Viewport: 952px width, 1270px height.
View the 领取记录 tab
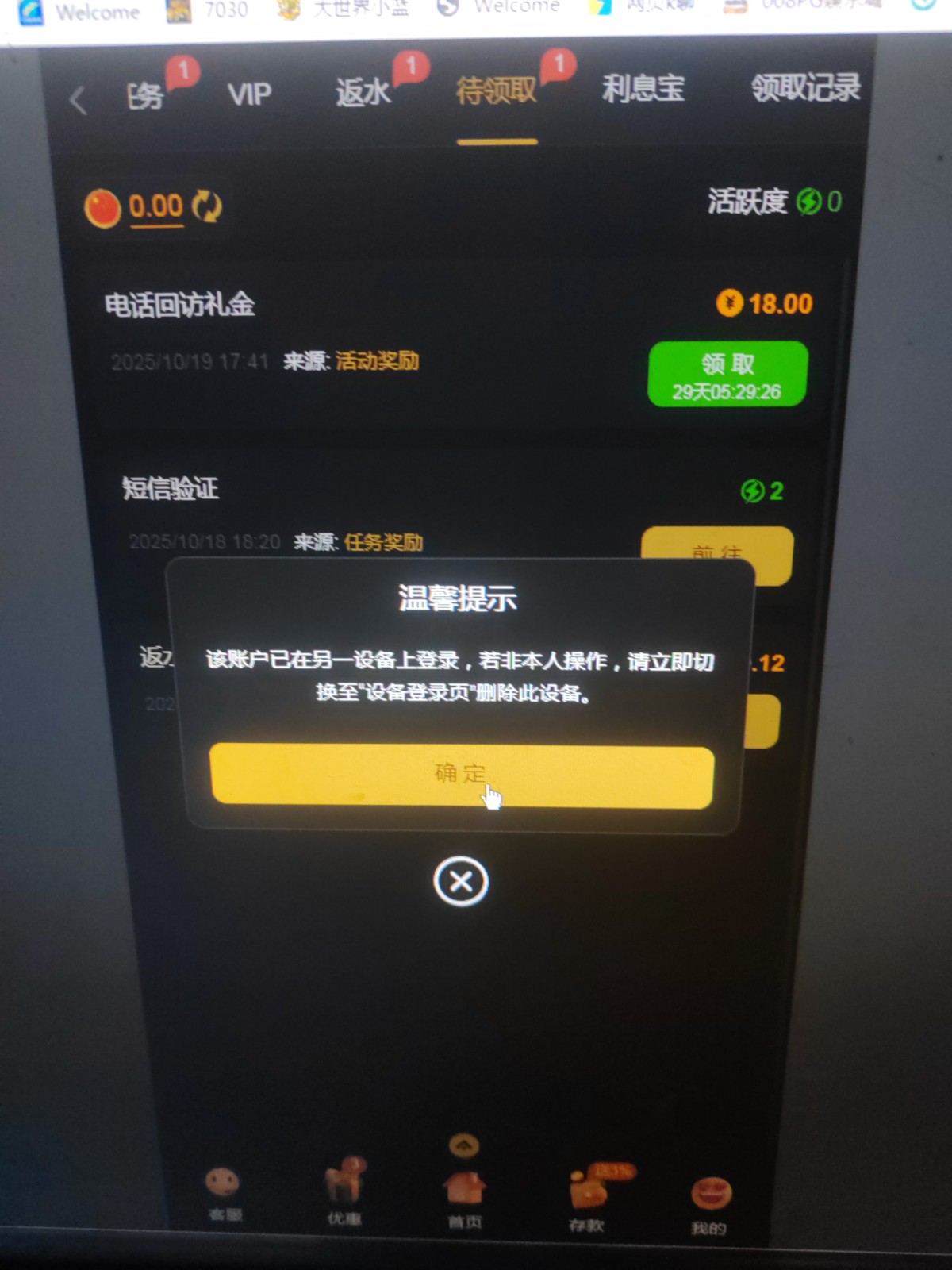(x=805, y=87)
